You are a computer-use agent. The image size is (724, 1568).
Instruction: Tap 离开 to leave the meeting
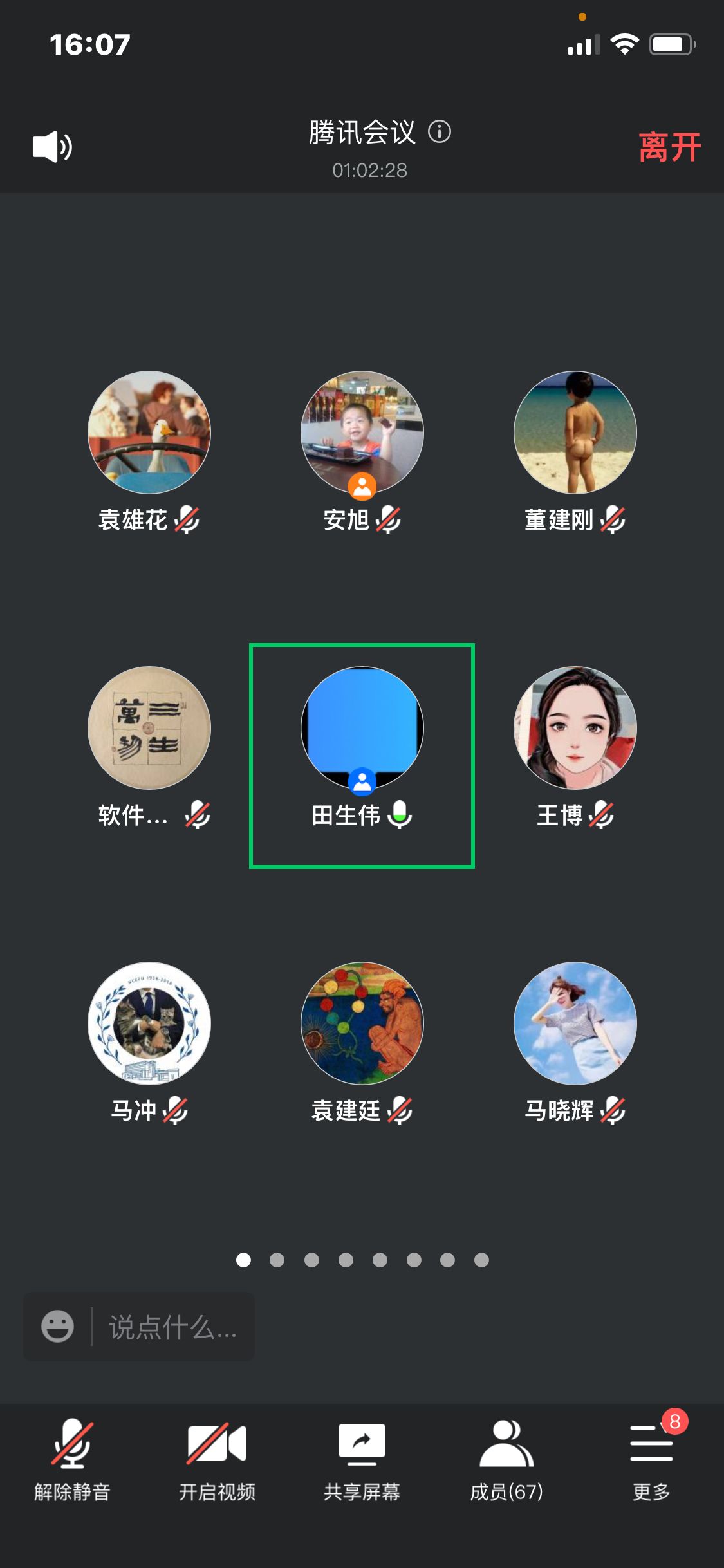click(669, 147)
